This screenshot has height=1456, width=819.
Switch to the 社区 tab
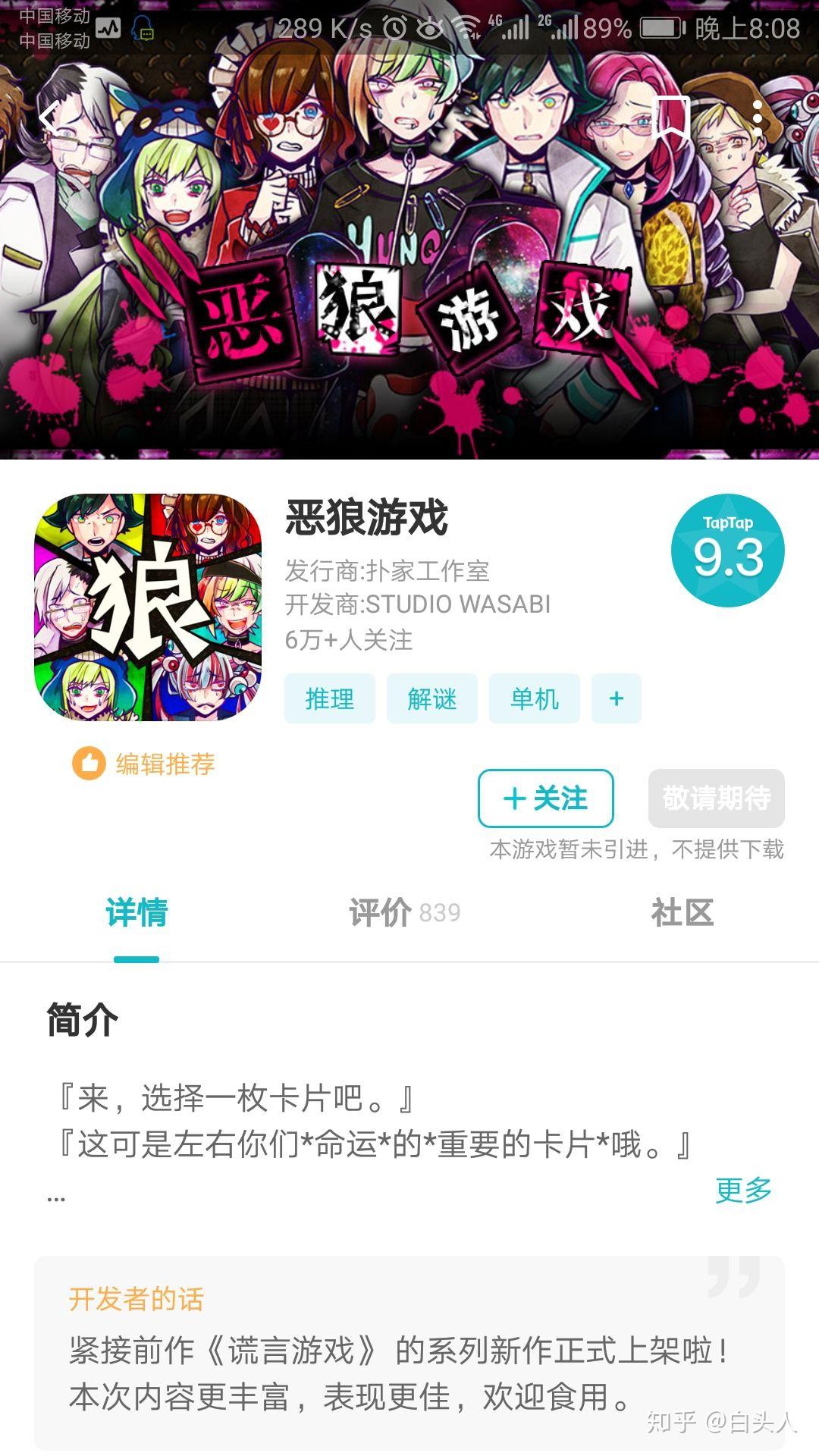pyautogui.click(x=682, y=912)
